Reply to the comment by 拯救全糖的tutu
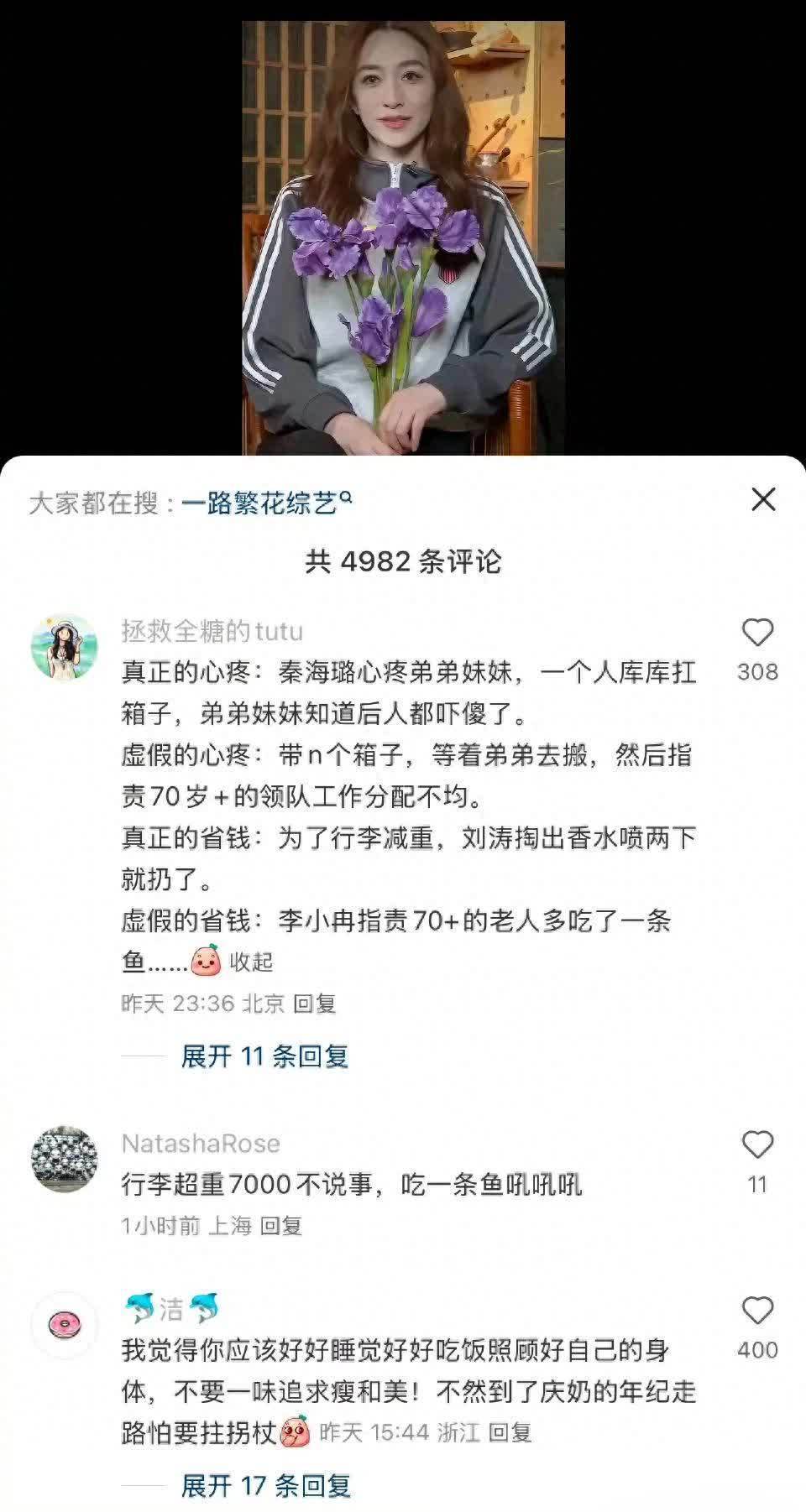 click(315, 1004)
